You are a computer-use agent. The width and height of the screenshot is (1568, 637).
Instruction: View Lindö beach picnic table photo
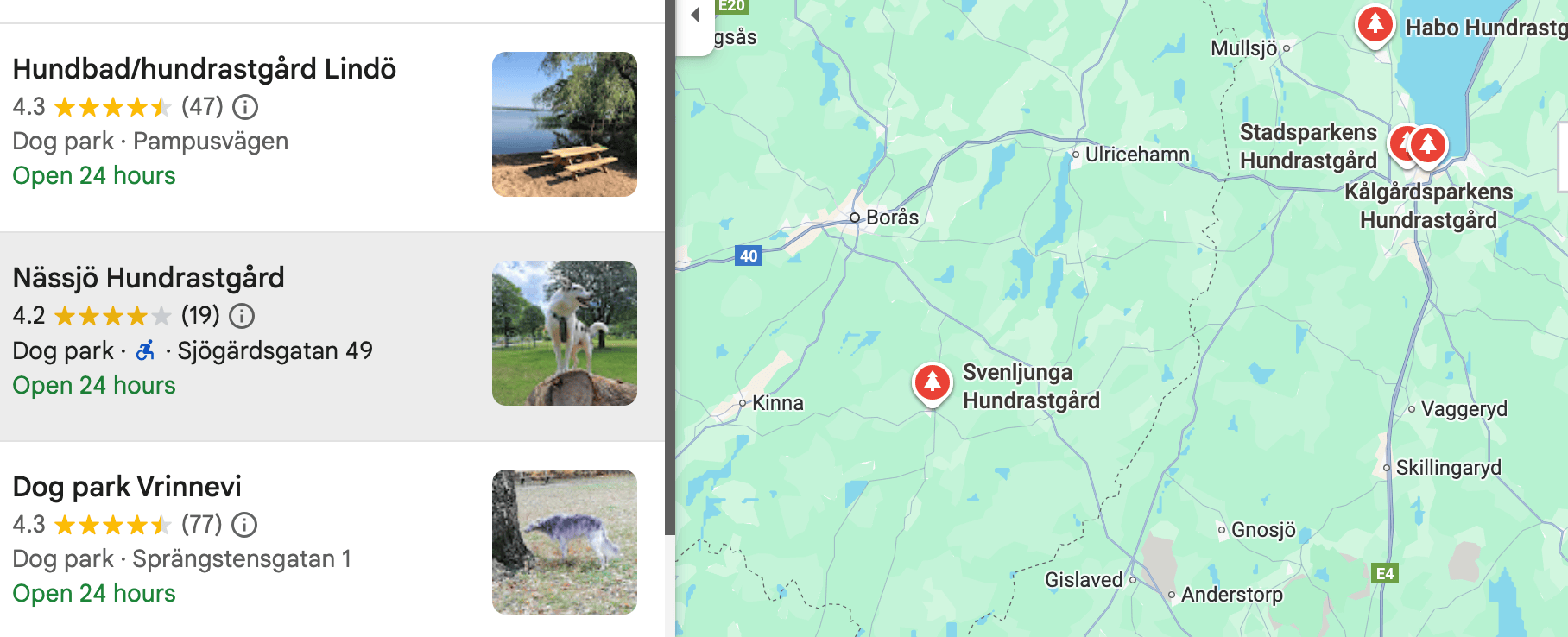pos(565,124)
